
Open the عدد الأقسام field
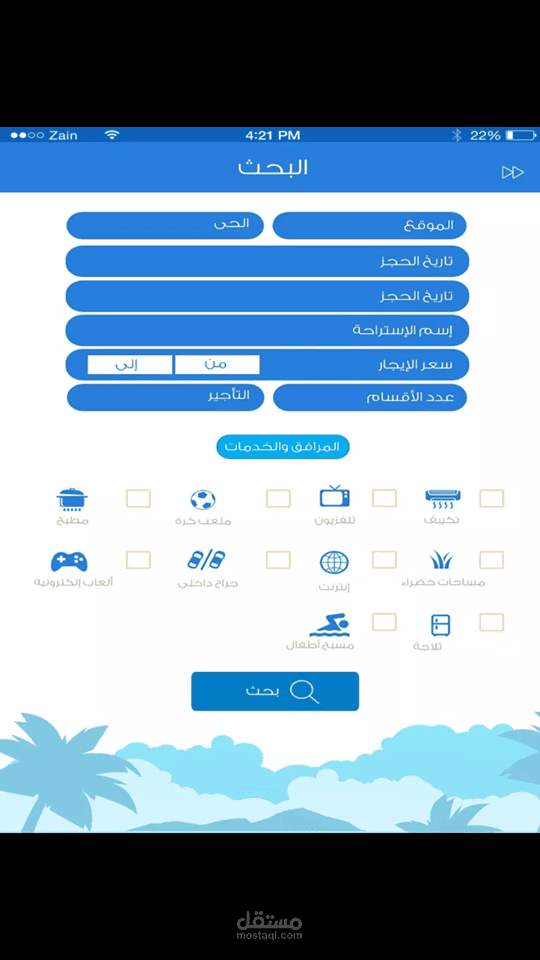370,398
